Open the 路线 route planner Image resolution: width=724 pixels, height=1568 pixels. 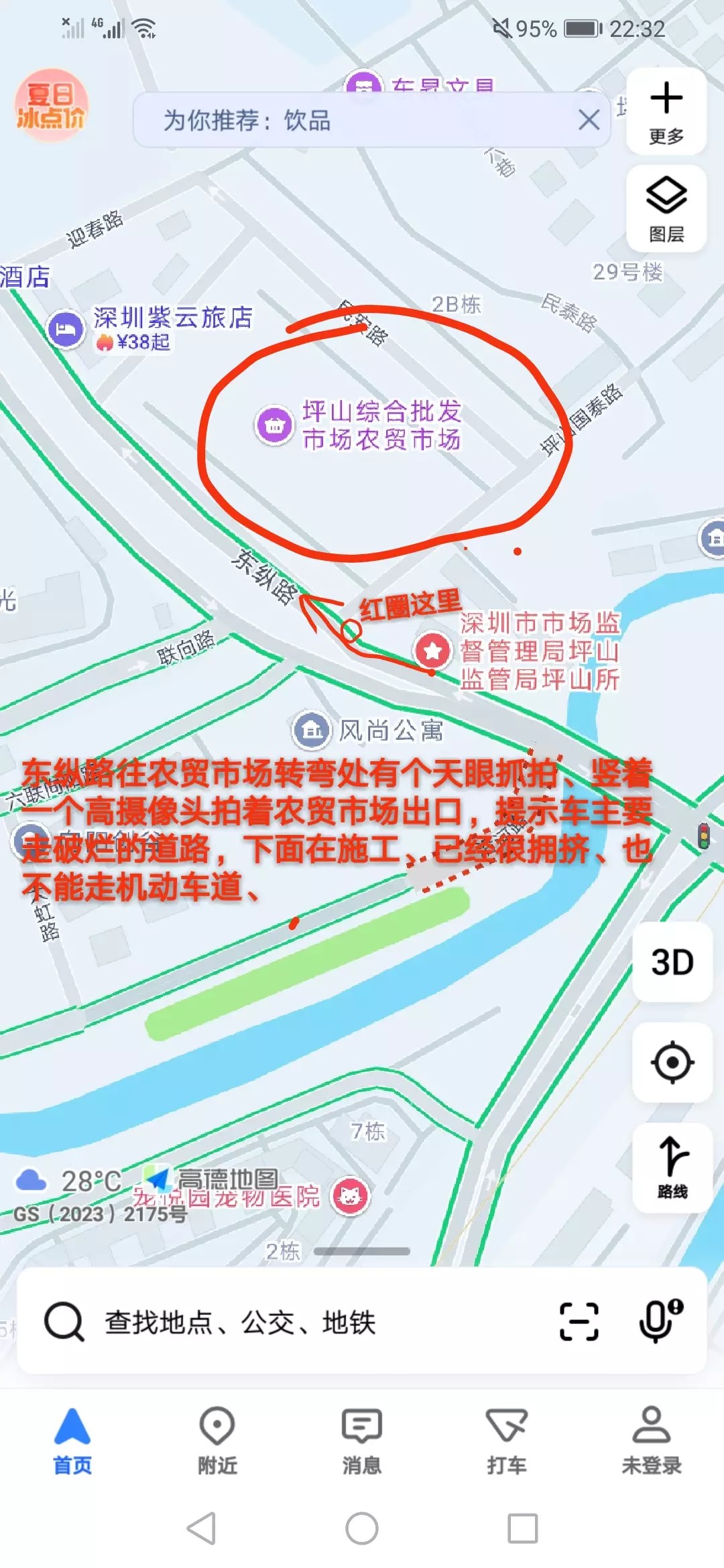672,1167
